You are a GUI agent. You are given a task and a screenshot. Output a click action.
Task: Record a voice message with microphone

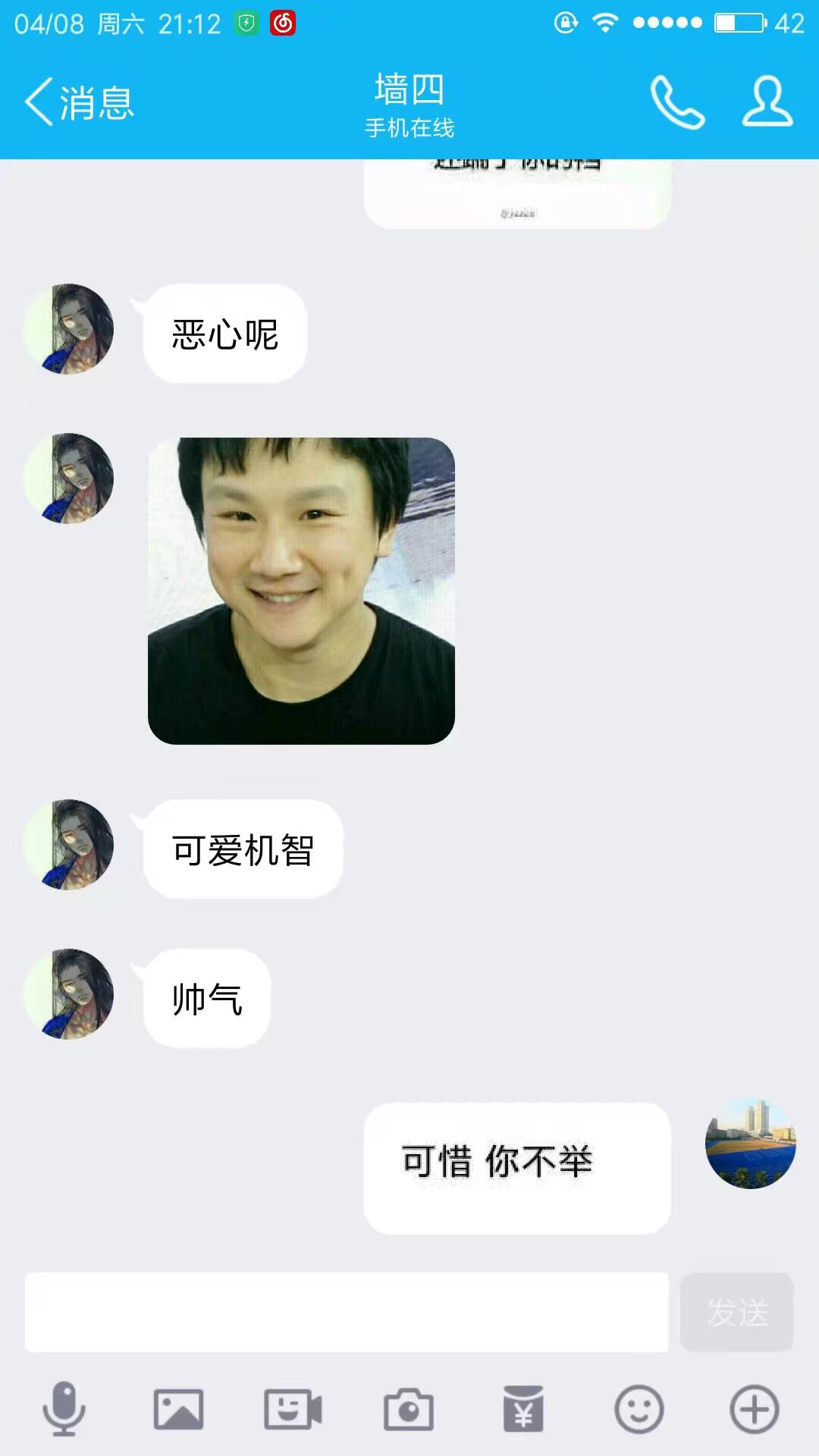pyautogui.click(x=64, y=1409)
